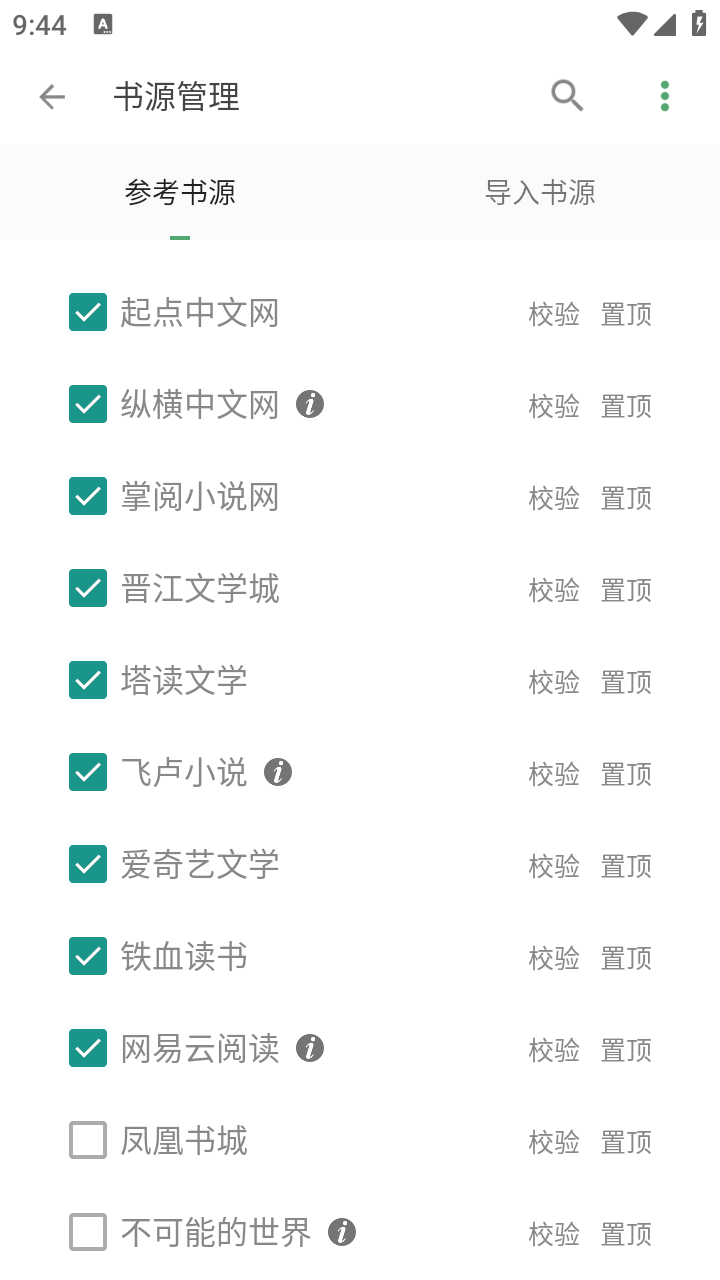Viewport: 720px width, 1280px height.
Task: Tap the Wi-Fi icon in status bar
Action: click(633, 24)
